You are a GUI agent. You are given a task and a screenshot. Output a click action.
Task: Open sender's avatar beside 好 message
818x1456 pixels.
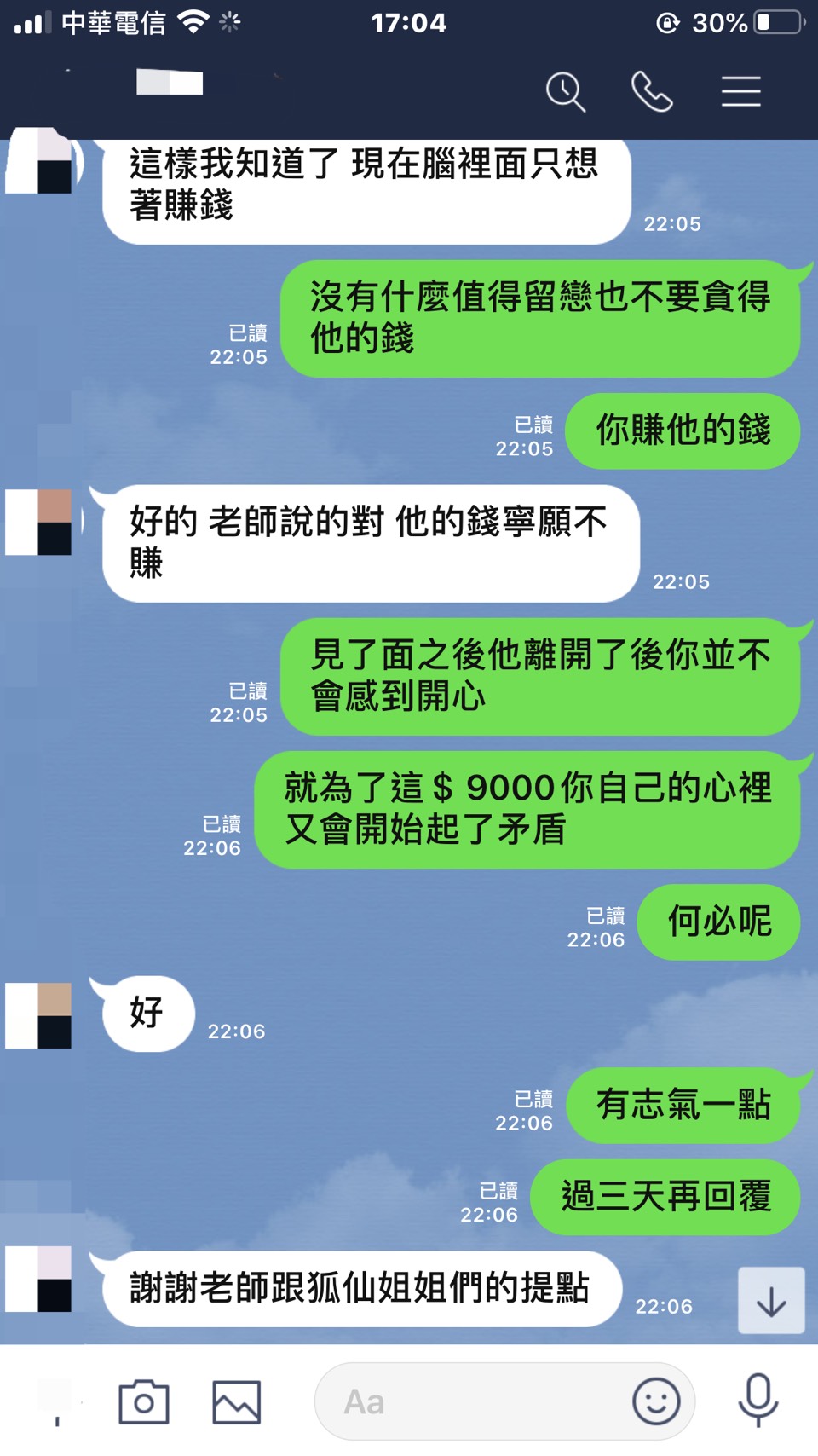click(39, 1014)
